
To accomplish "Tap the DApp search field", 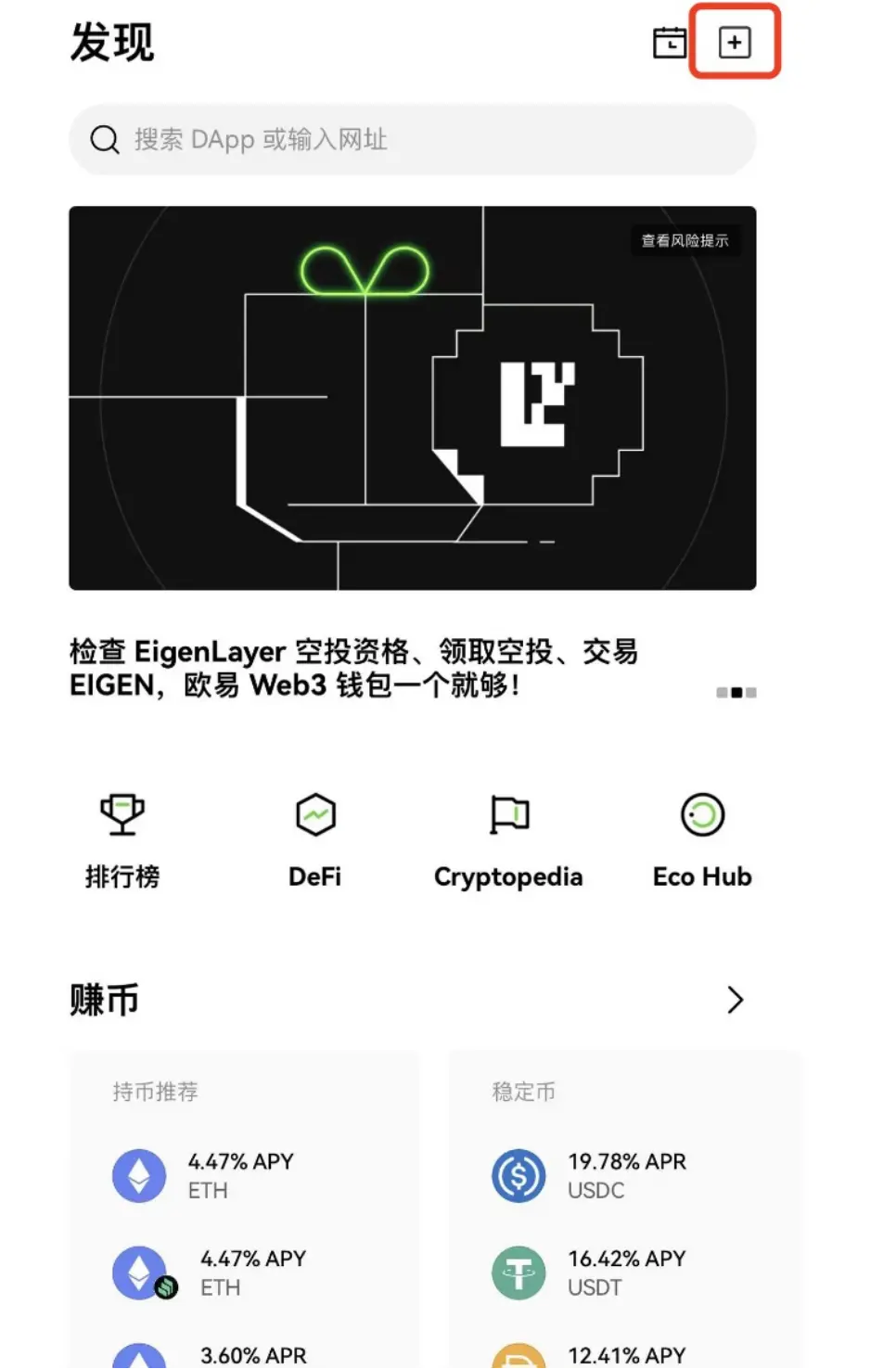I will pos(412,140).
